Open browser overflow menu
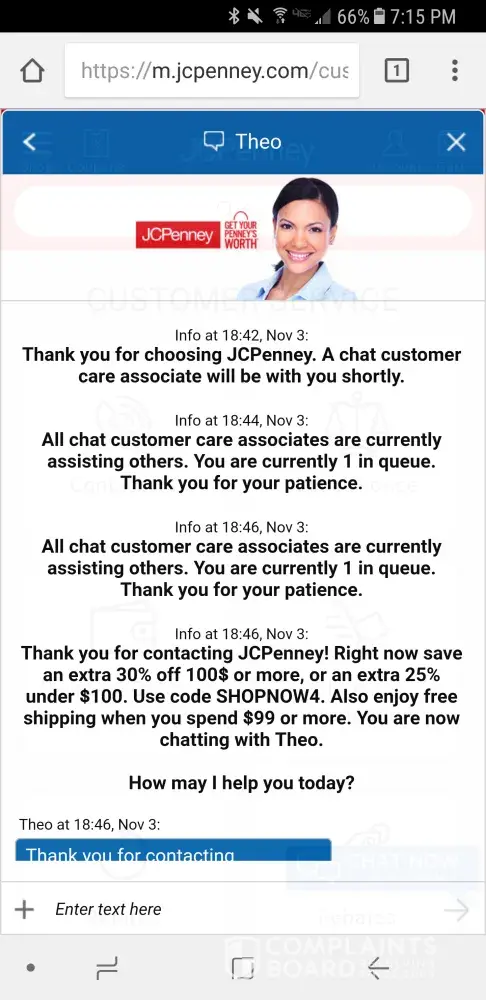486x1000 pixels. 455,71
